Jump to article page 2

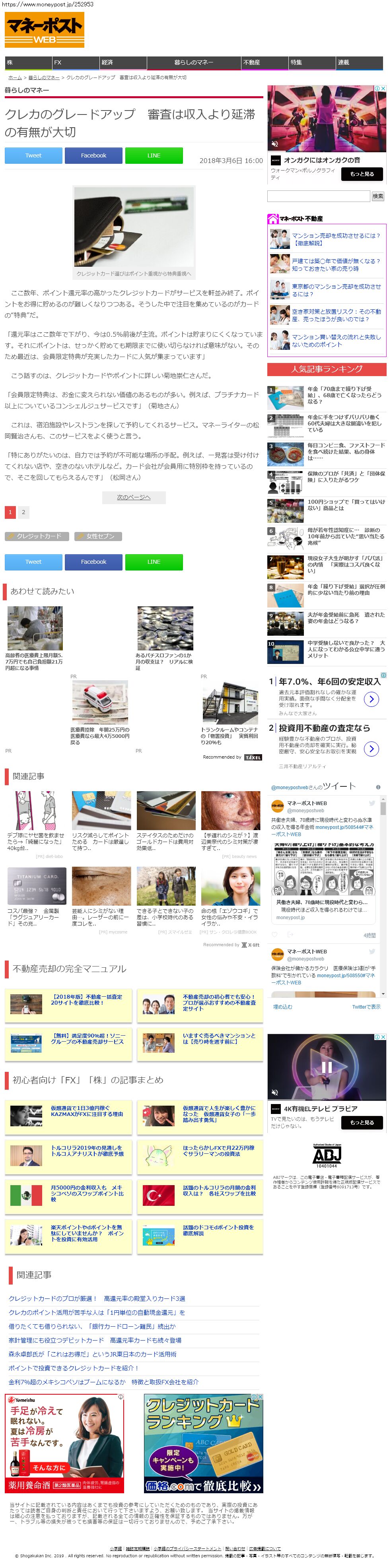point(23,512)
